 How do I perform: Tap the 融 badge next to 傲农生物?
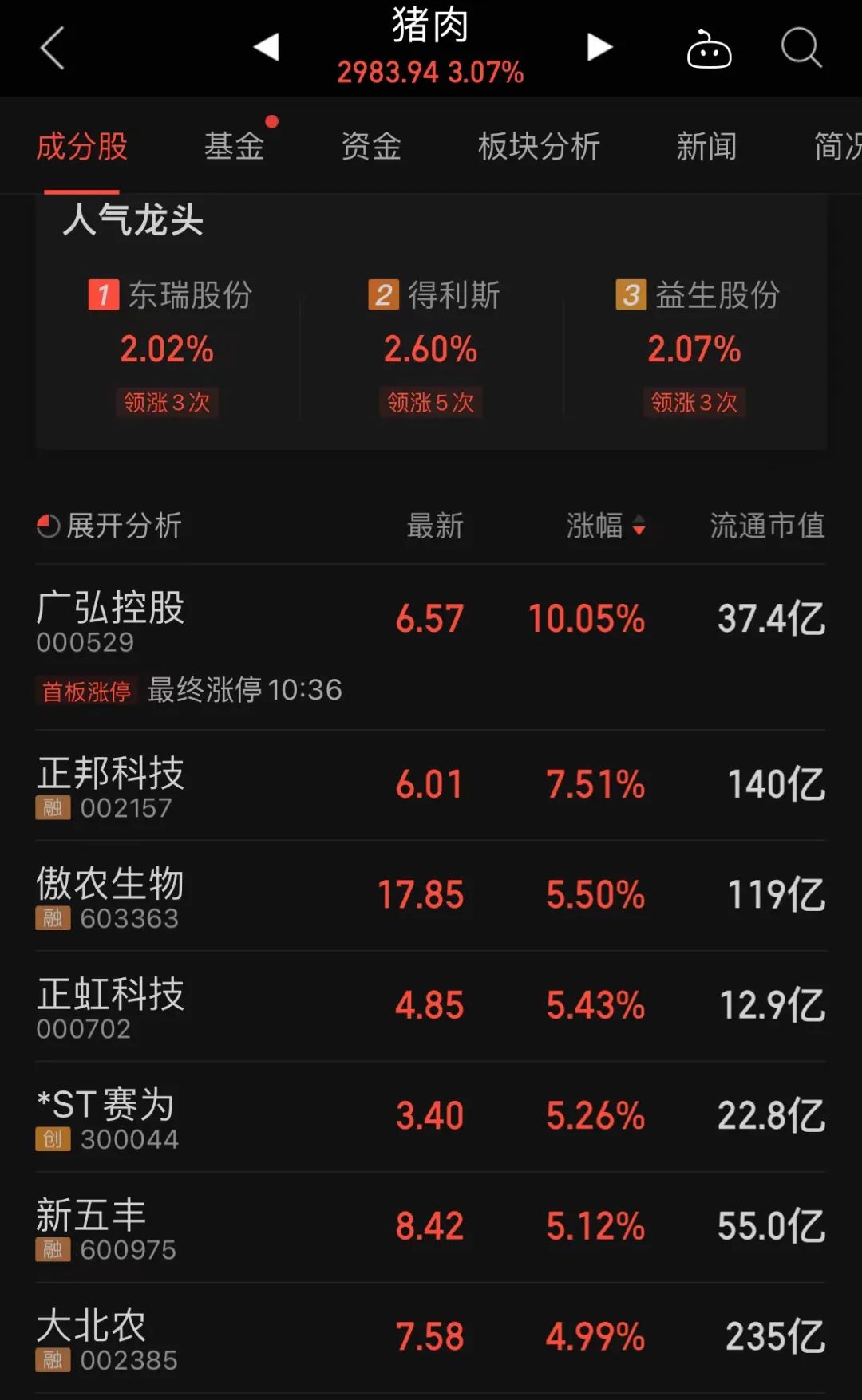click(52, 918)
